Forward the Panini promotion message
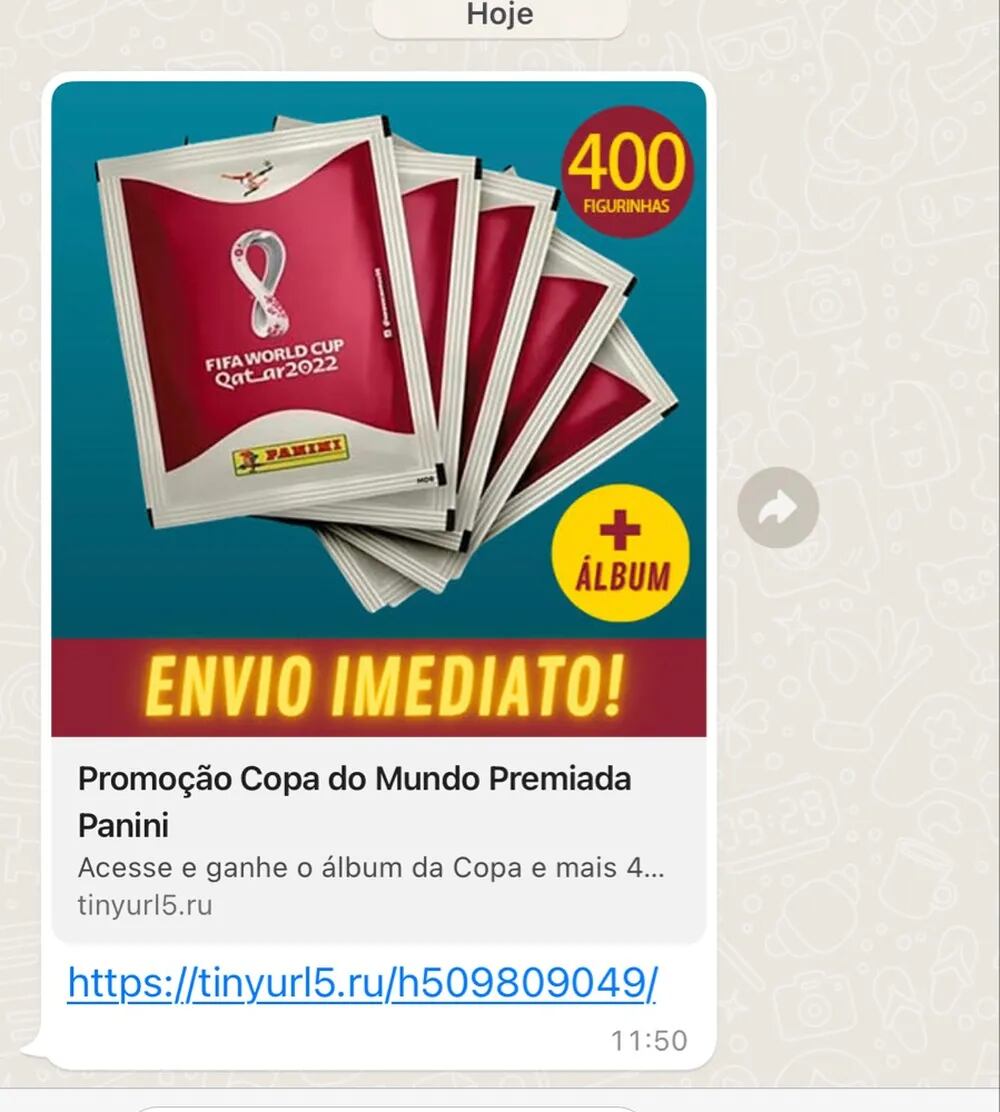Screen dimensions: 1000x1112 [x=777, y=509]
